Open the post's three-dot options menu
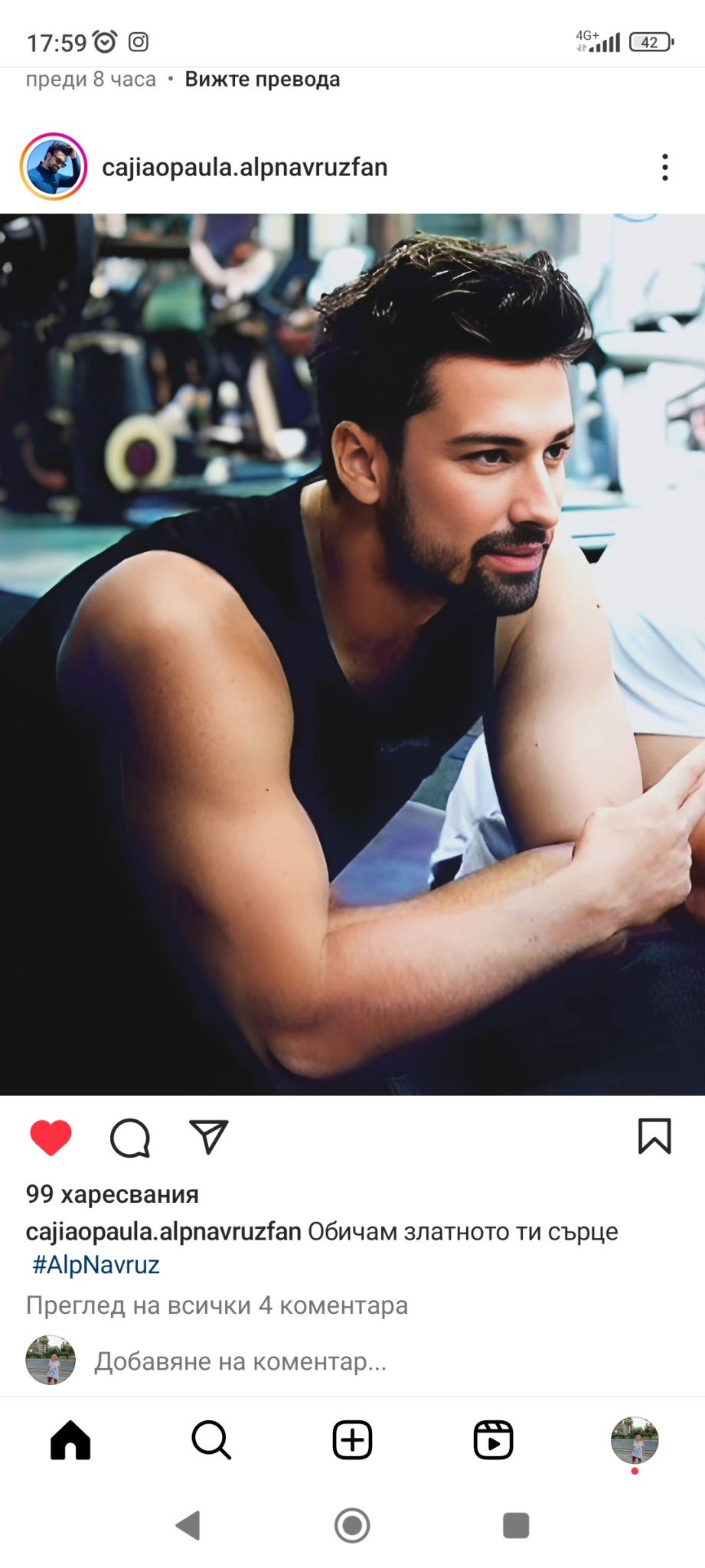 [664, 167]
